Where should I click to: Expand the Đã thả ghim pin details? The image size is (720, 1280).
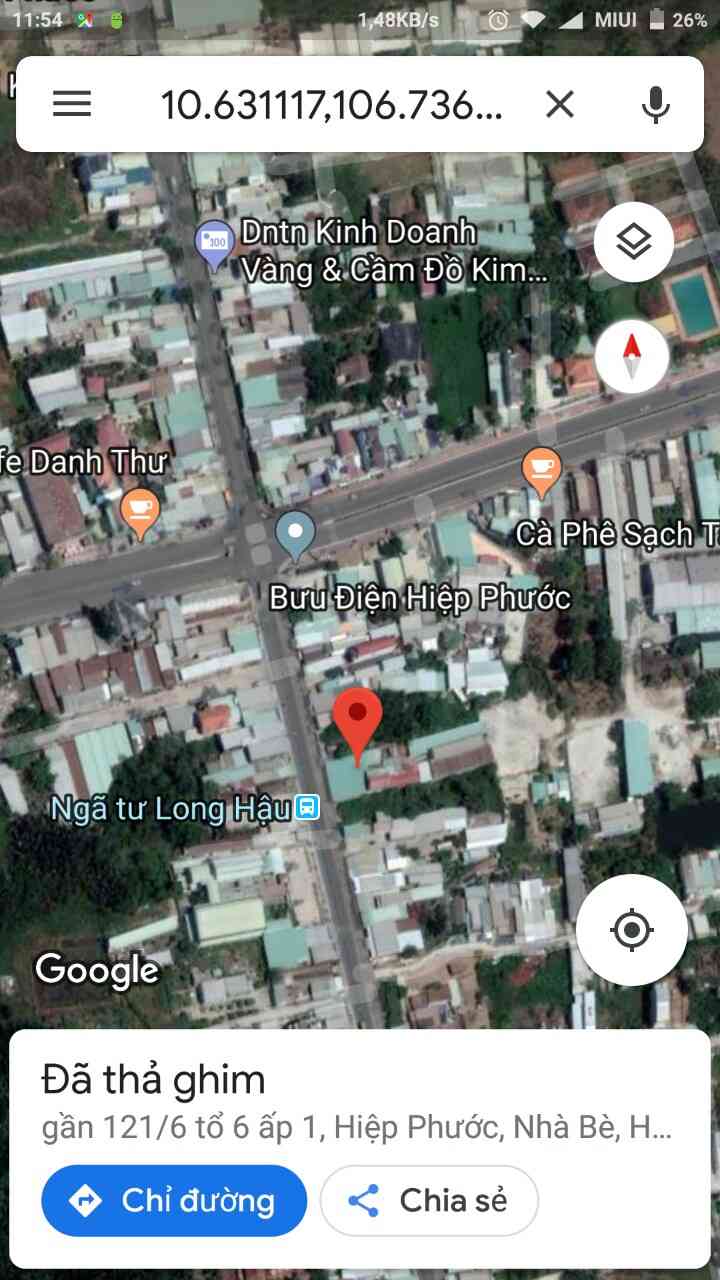click(356, 1098)
